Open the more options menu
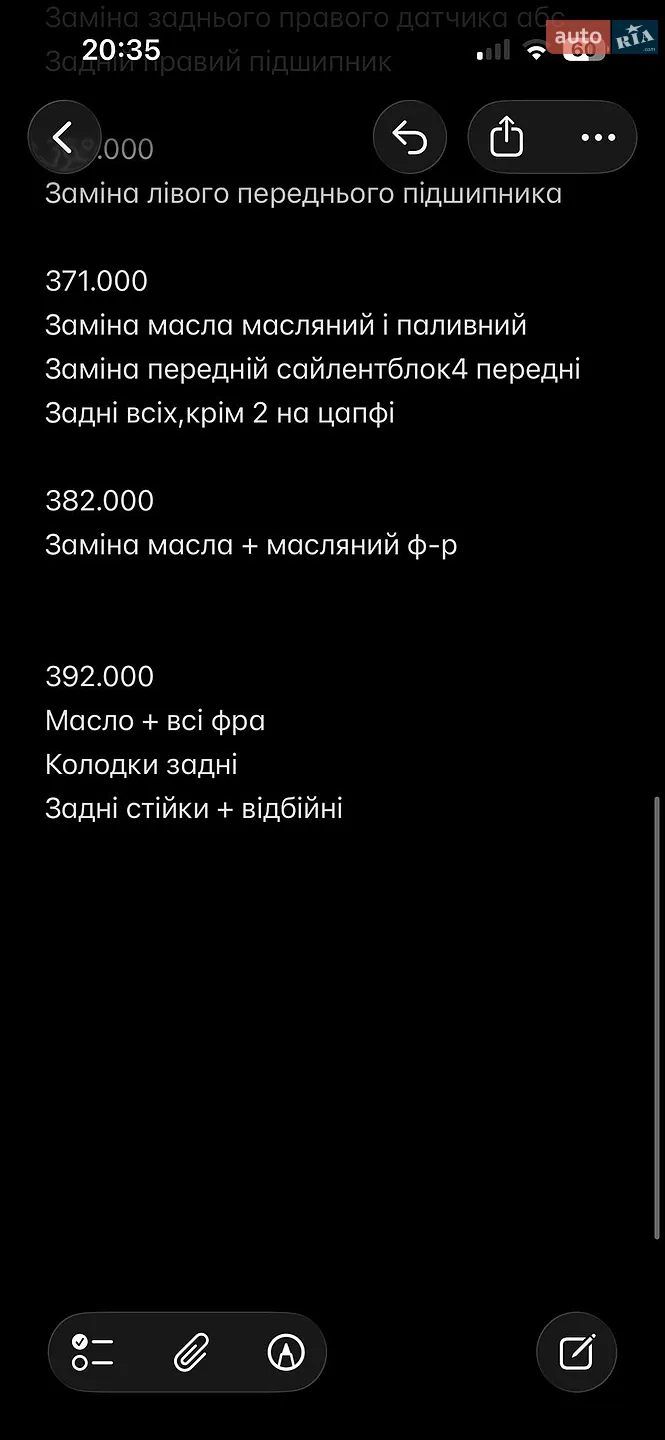This screenshot has width=665, height=1440. point(598,137)
